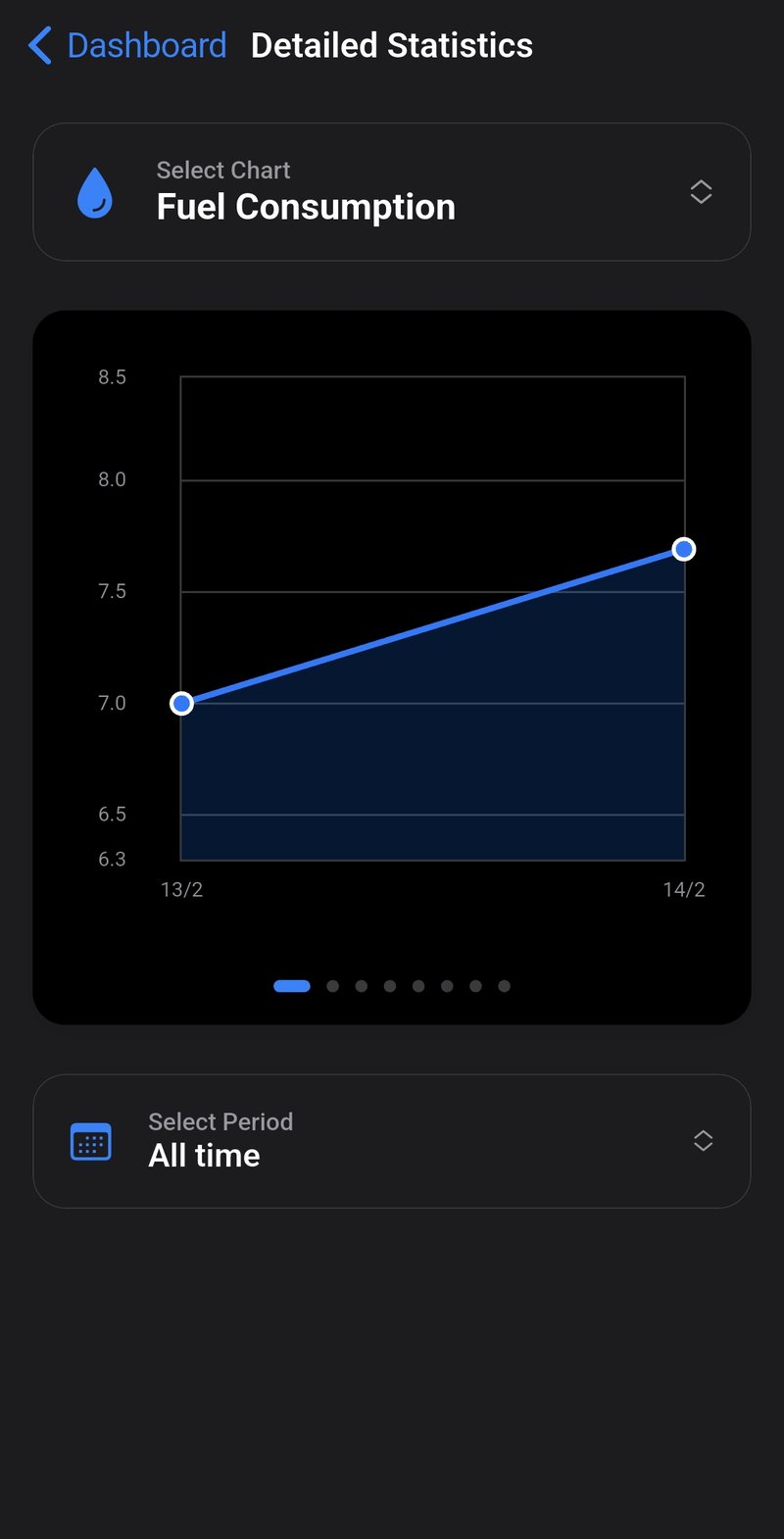784x1539 pixels.
Task: Select the data point above 14/2
Action: pos(684,549)
